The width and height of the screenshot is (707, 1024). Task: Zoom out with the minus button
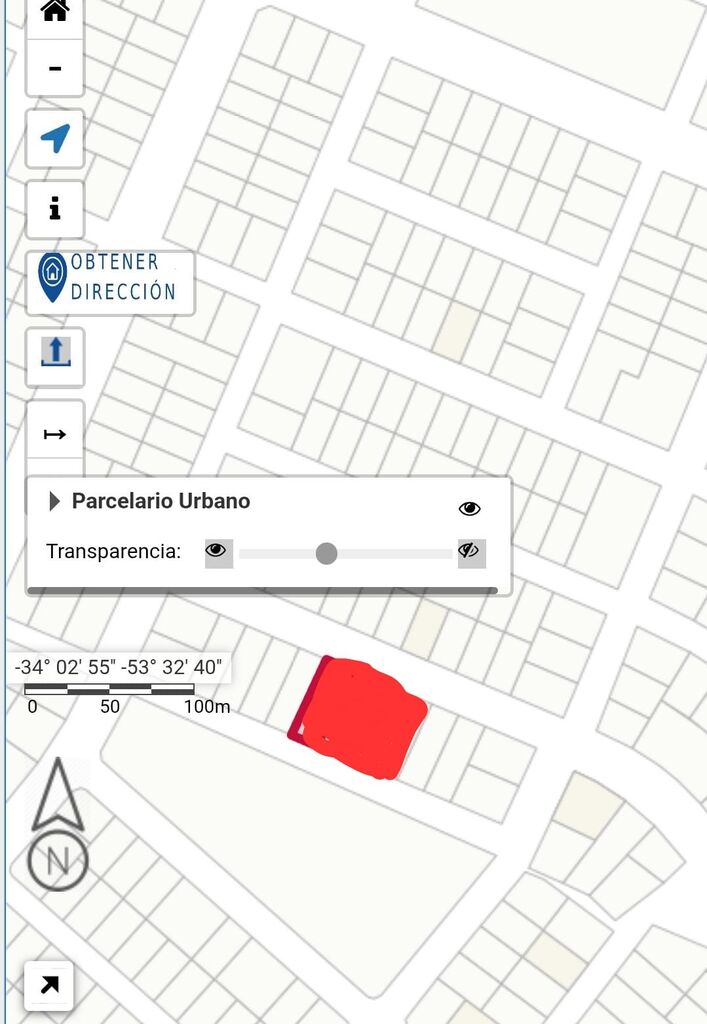point(55,68)
